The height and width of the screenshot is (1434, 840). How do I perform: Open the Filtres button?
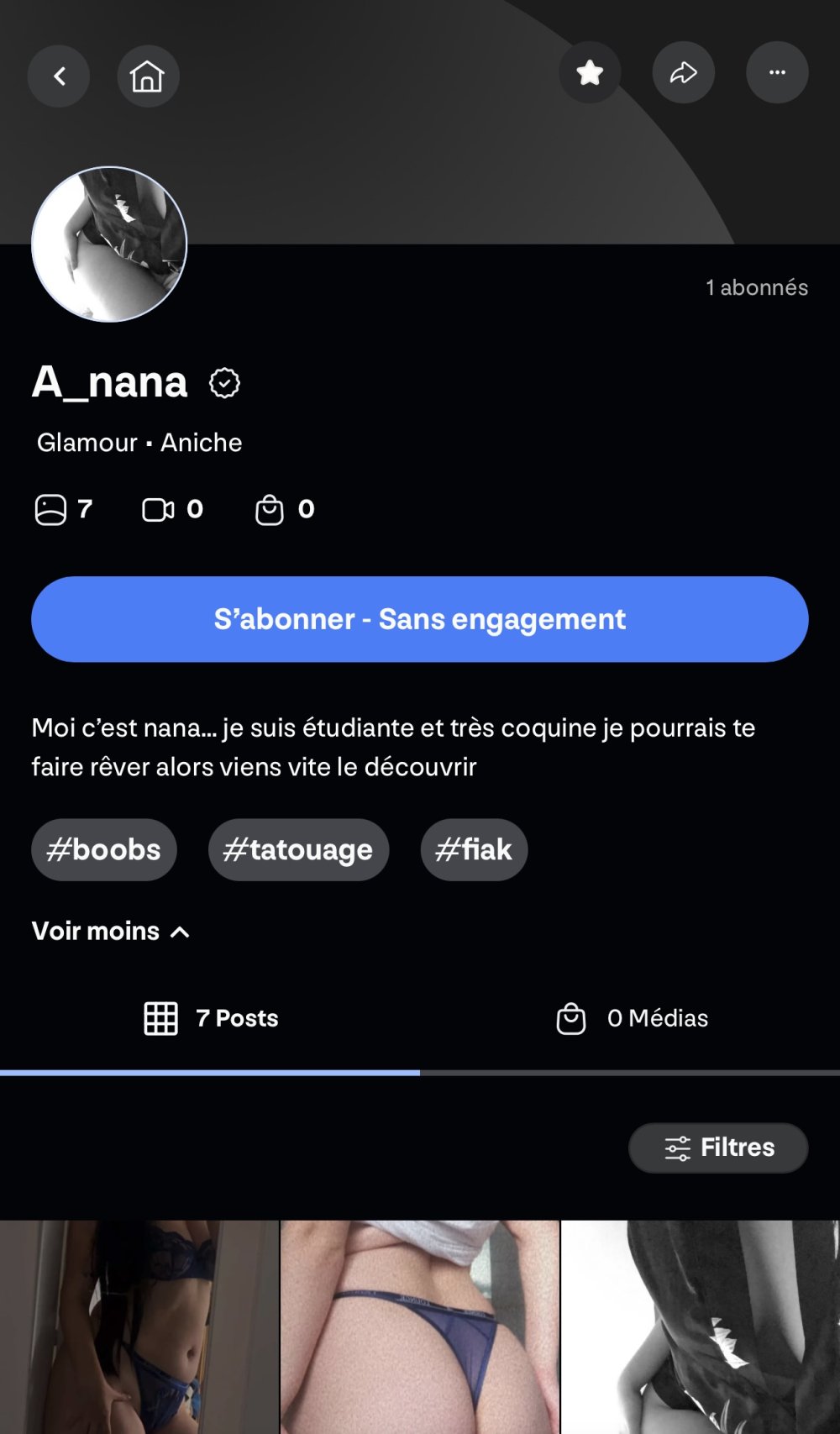[x=718, y=1148]
